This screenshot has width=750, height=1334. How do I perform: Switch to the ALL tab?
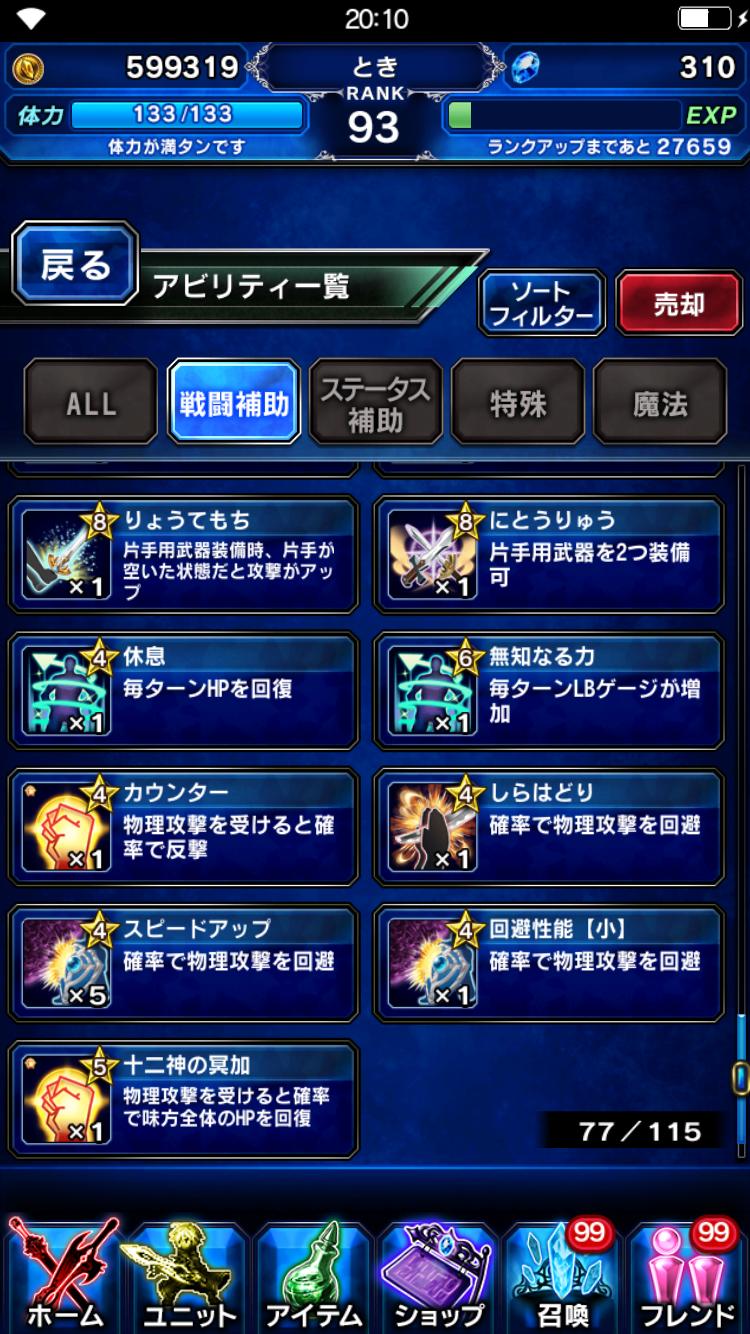click(91, 402)
